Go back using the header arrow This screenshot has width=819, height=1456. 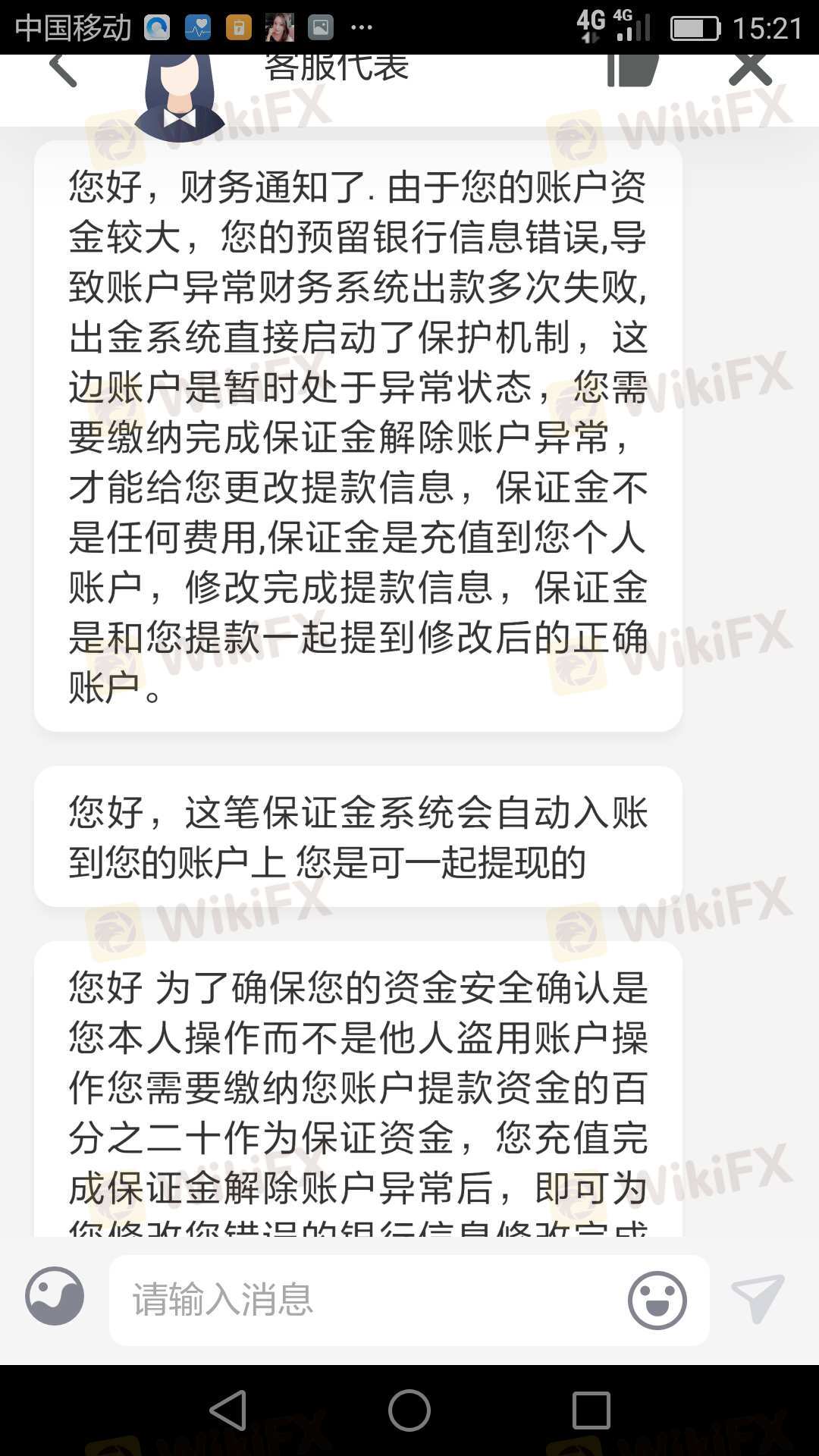[x=62, y=70]
